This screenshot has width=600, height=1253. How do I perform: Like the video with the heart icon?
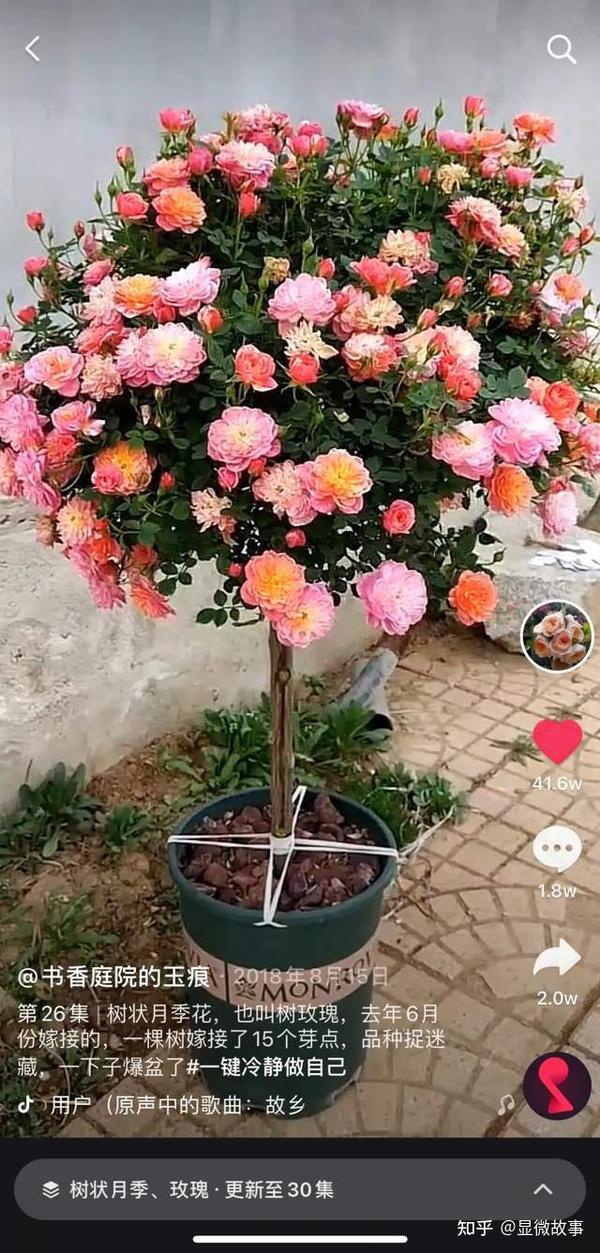tap(557, 741)
